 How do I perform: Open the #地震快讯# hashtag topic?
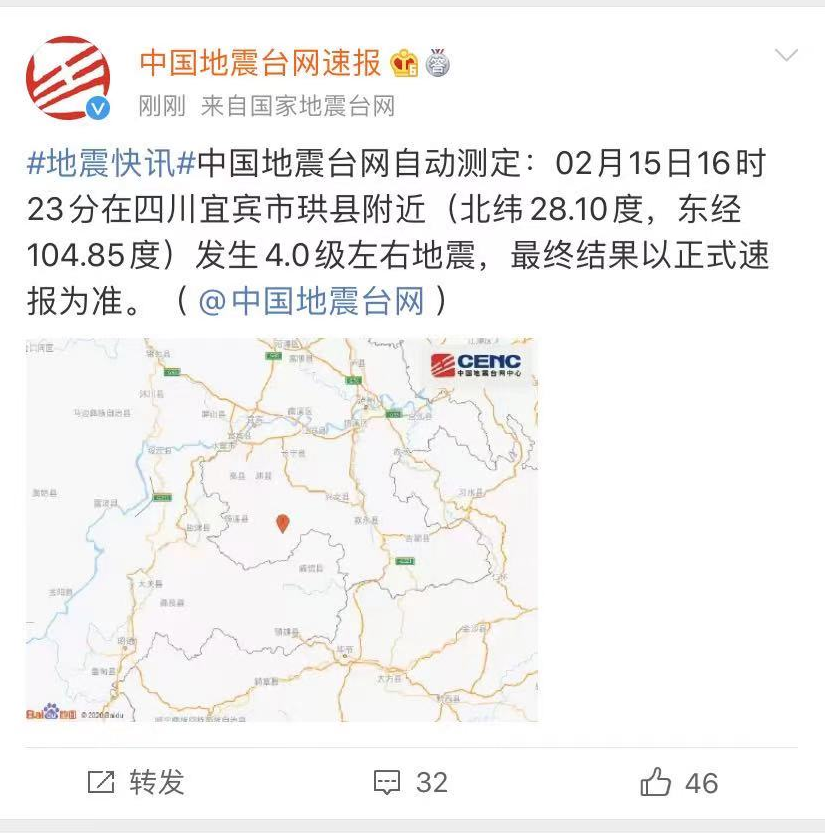(111, 163)
